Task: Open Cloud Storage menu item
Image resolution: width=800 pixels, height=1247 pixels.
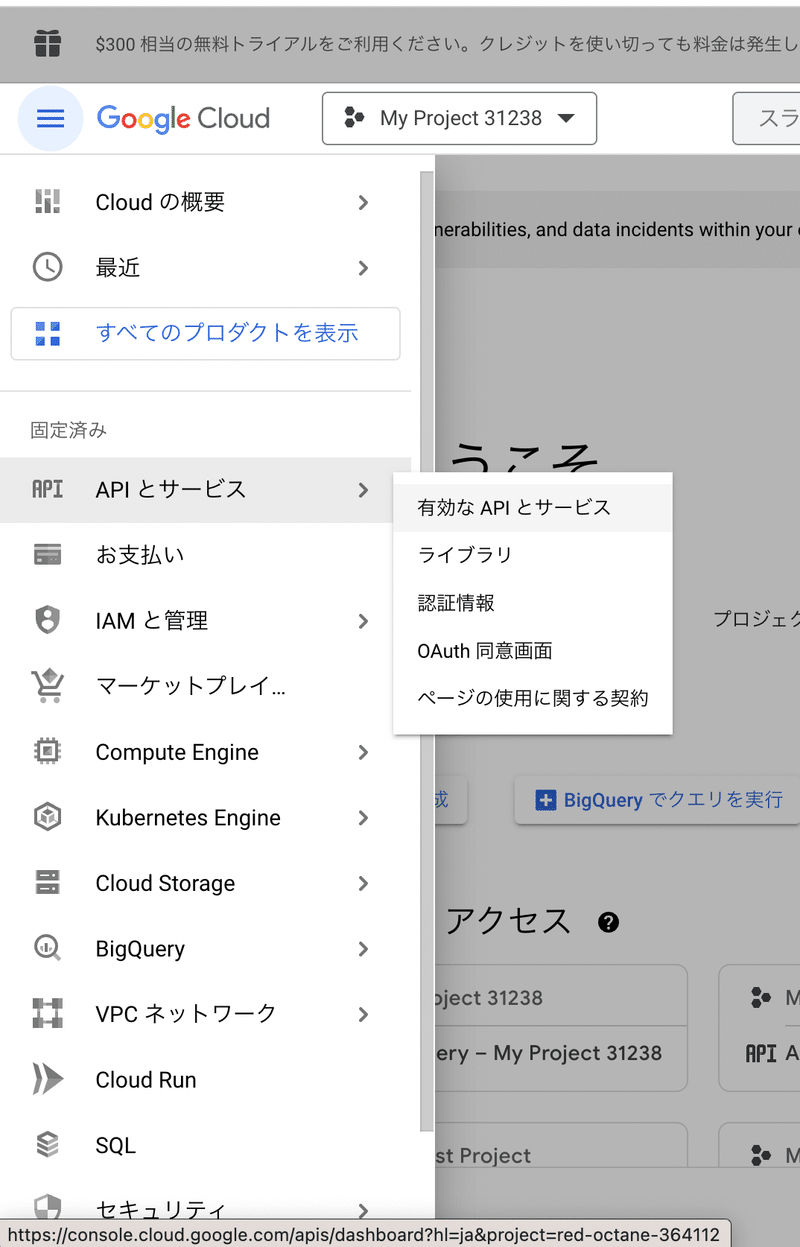Action: 165,884
